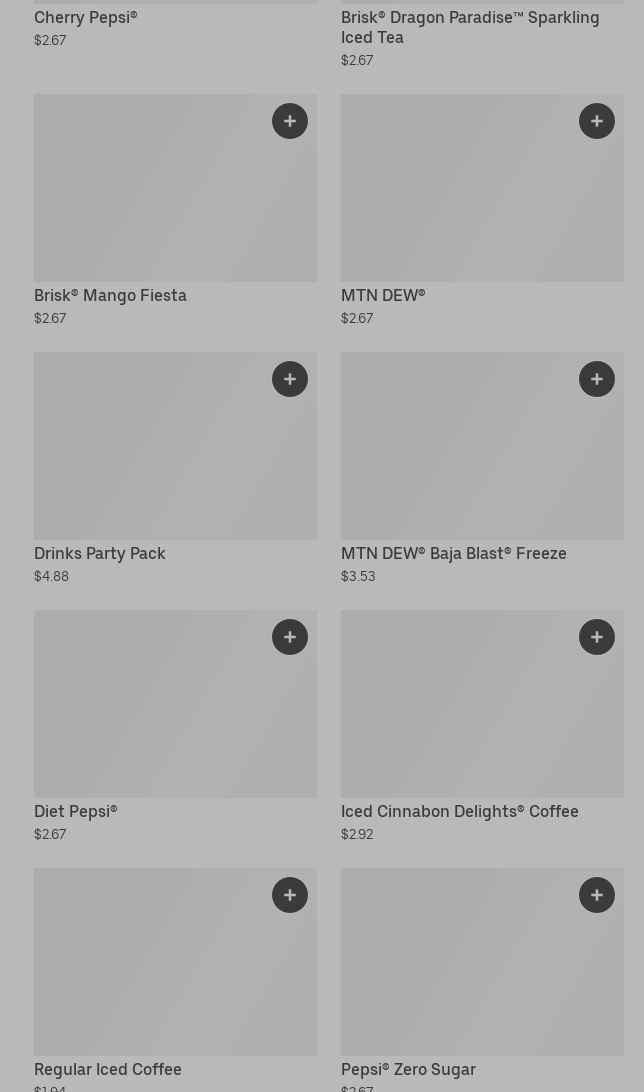This screenshot has width=644, height=1092.
Task: View the Pepsi Zero Sugar product card
Action: tap(460, 975)
